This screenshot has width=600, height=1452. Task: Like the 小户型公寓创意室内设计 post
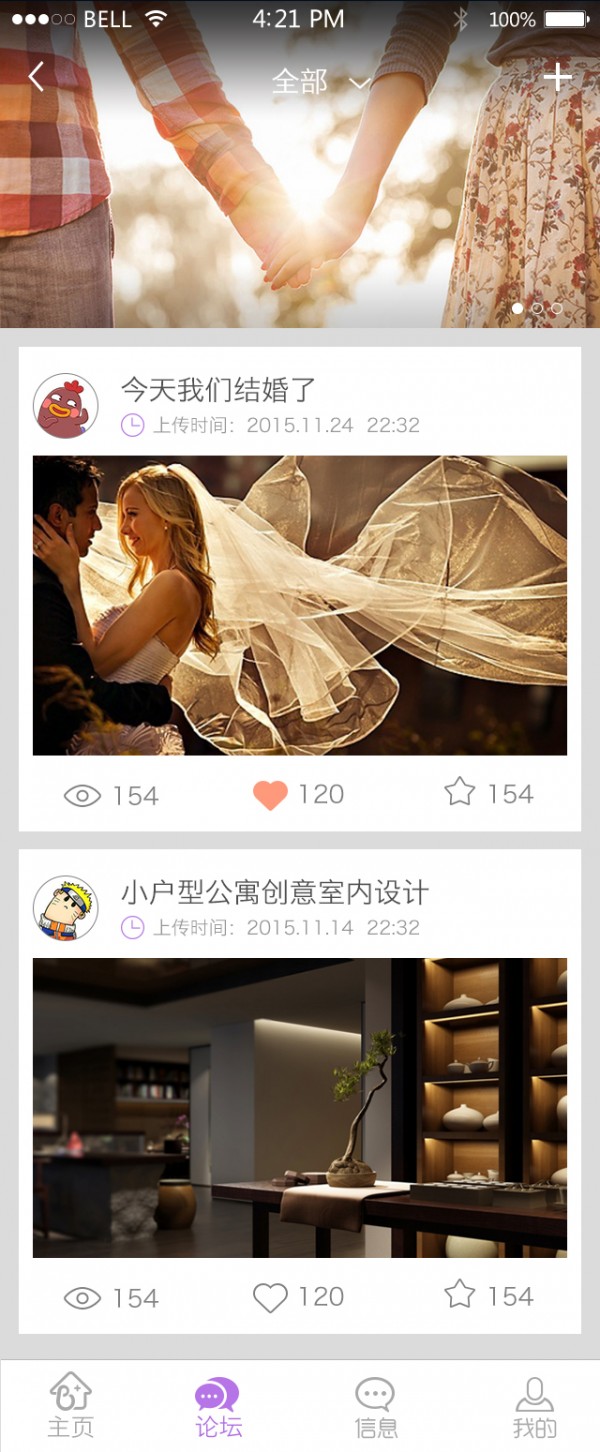(271, 1297)
